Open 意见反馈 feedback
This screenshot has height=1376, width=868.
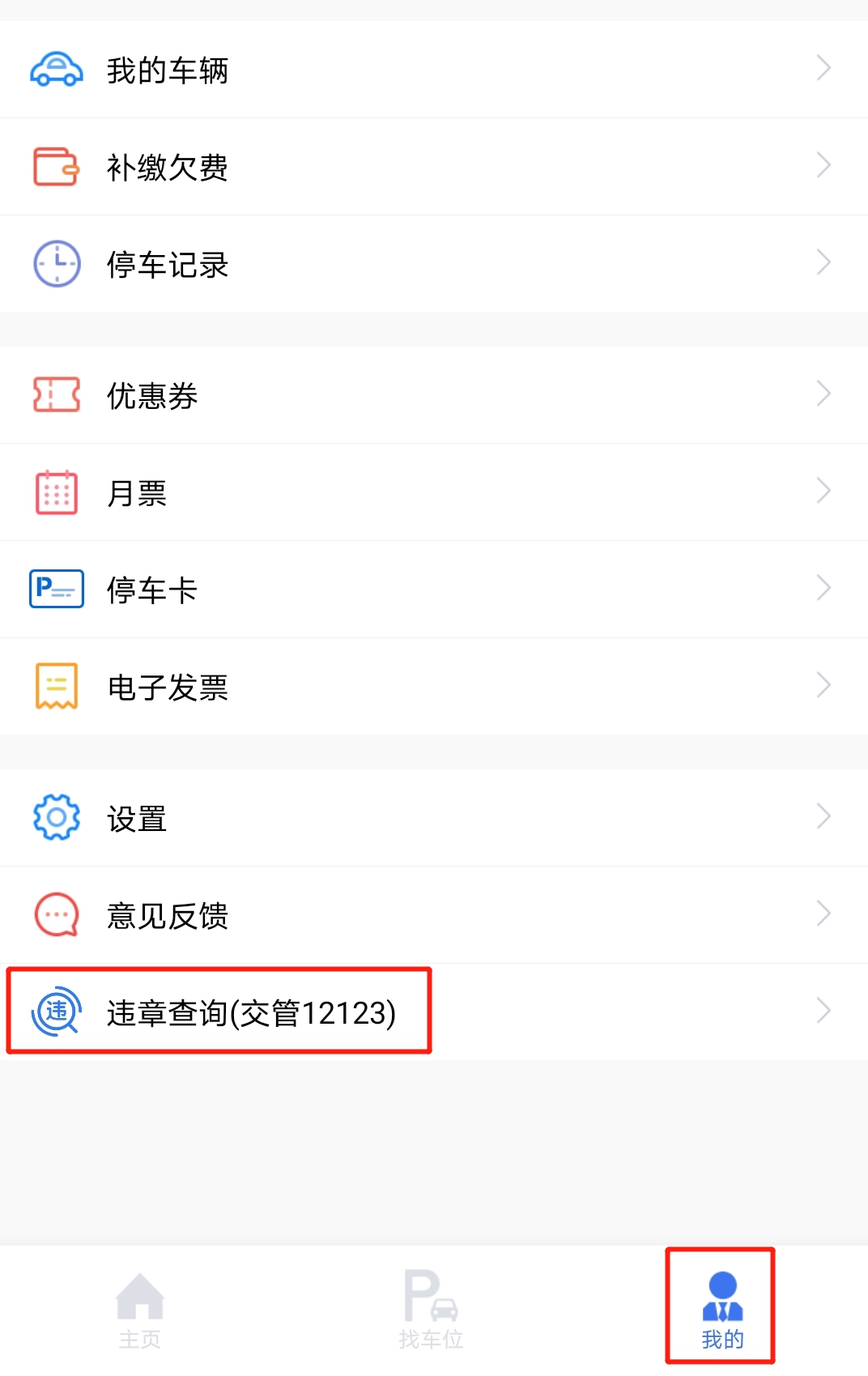(433, 915)
